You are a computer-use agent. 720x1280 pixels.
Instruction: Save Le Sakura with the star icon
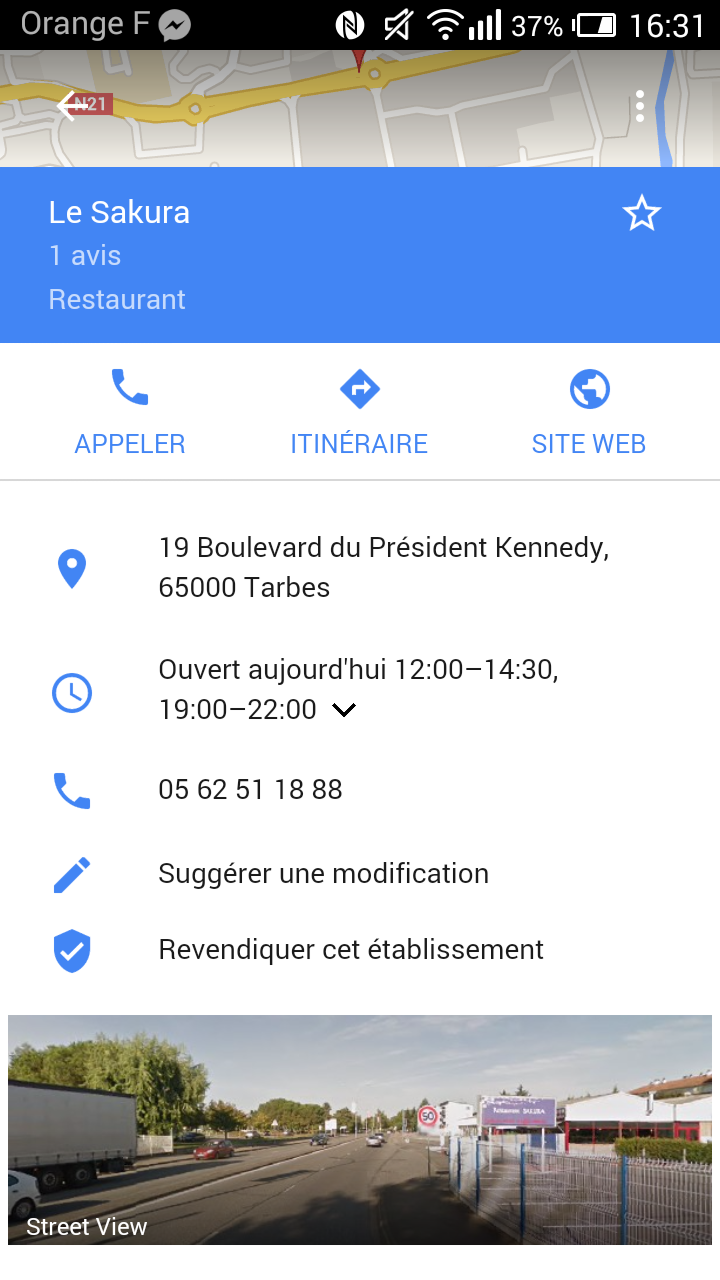(x=641, y=213)
